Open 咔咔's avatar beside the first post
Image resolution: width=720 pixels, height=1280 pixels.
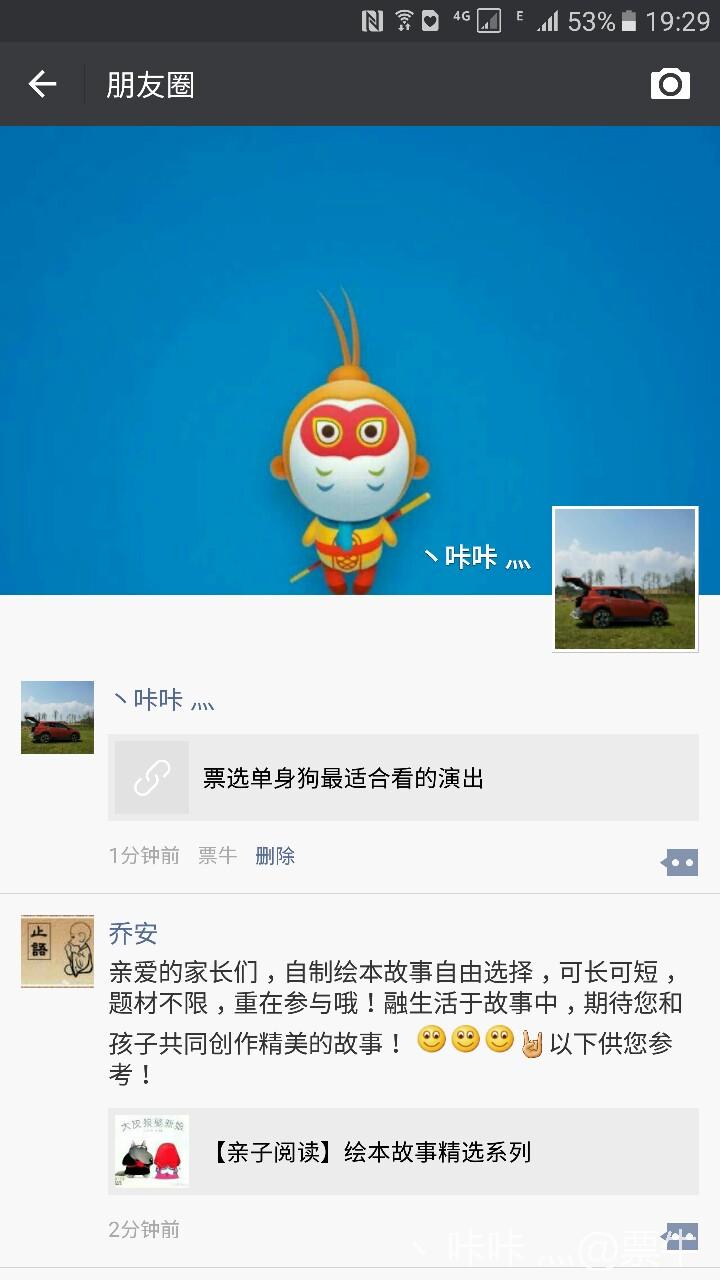[x=57, y=717]
